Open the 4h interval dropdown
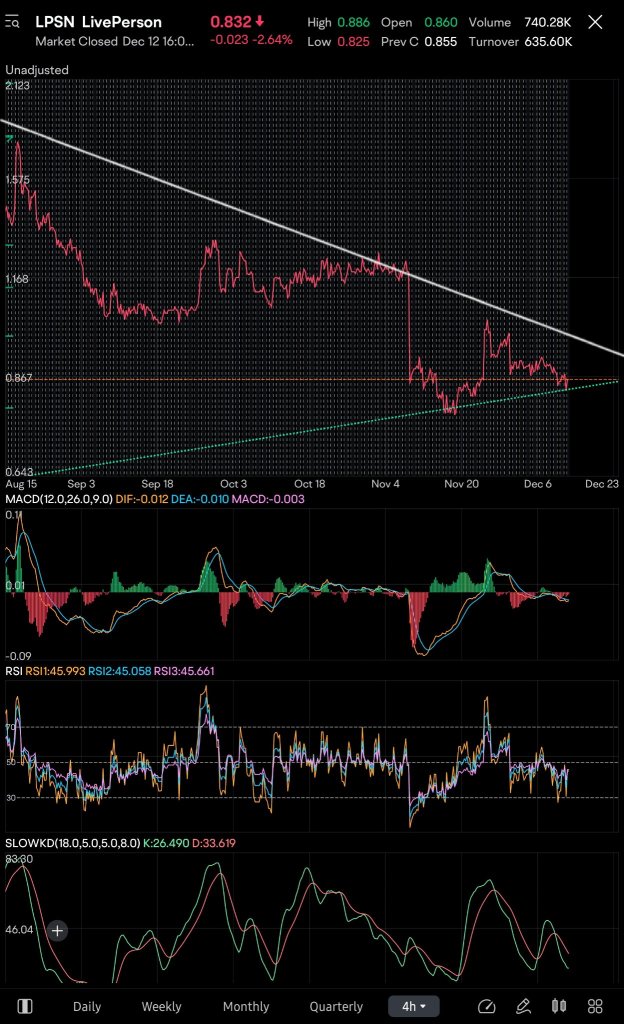Viewport: 624px width, 1024px height. point(413,1006)
